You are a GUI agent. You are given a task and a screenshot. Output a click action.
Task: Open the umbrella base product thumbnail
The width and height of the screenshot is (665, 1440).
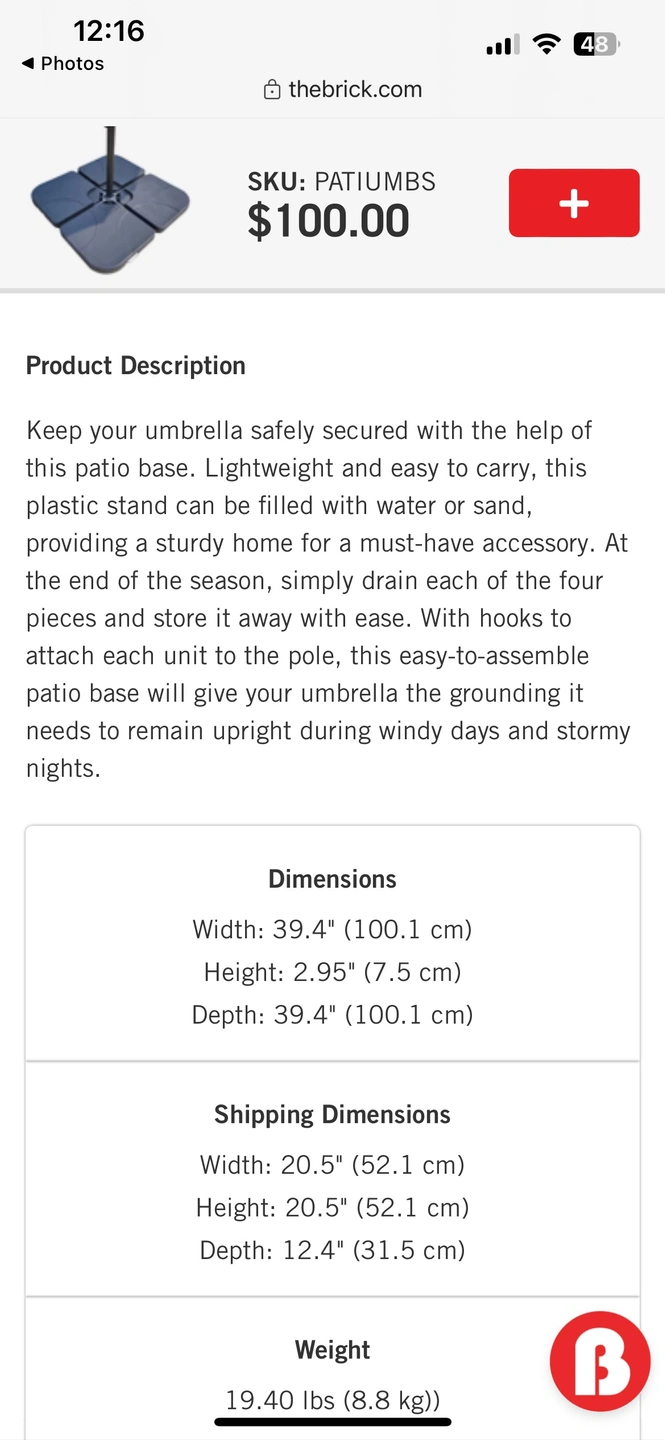tap(110, 200)
